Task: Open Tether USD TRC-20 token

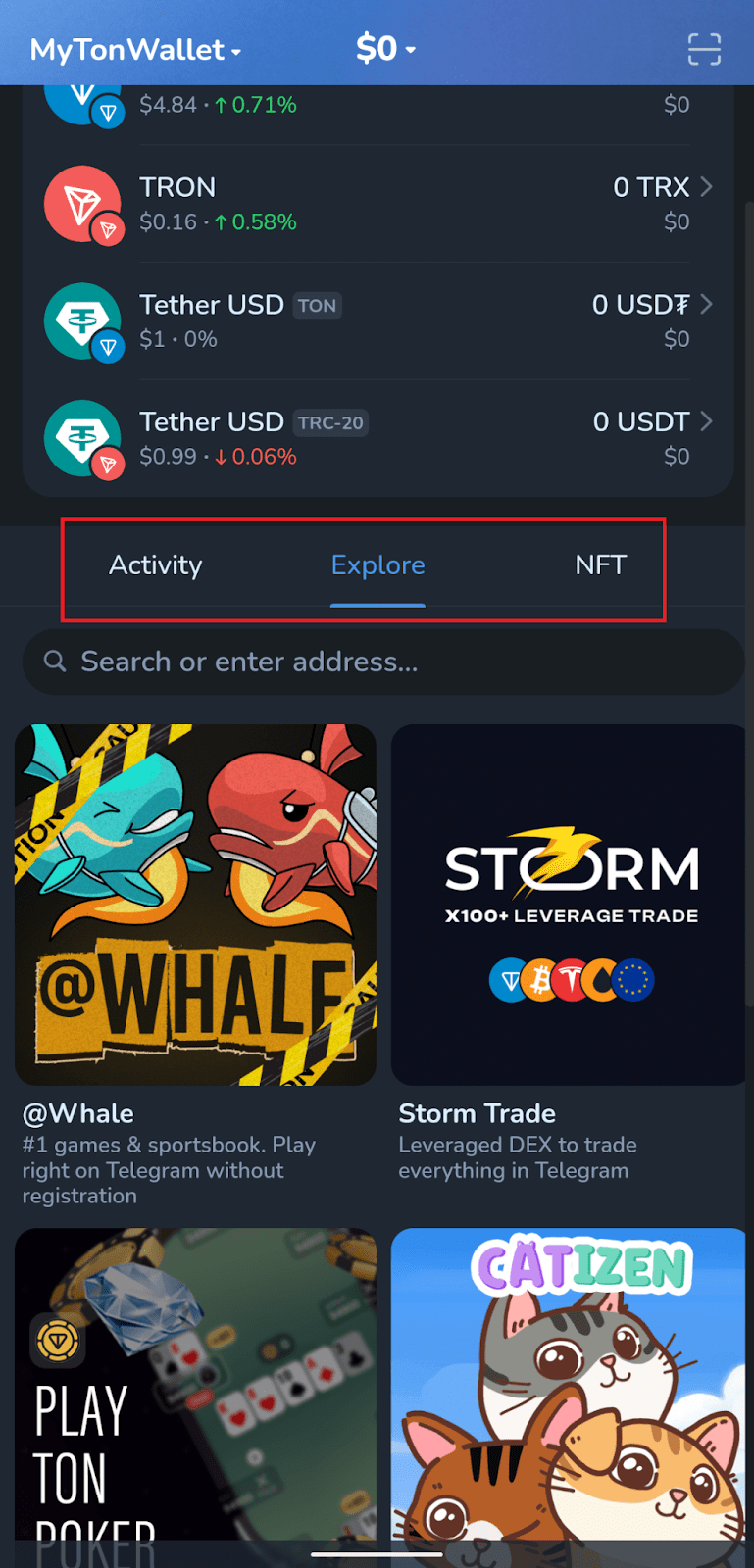Action: click(x=377, y=438)
